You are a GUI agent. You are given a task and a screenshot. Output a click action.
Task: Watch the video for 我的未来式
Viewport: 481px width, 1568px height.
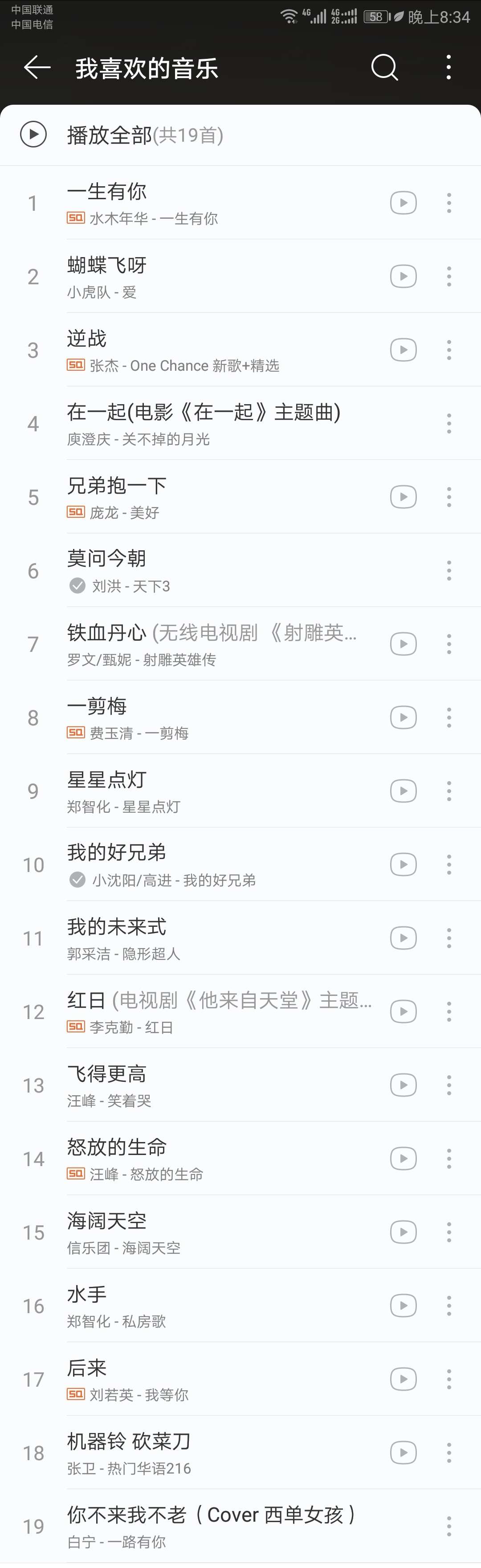[x=403, y=938]
